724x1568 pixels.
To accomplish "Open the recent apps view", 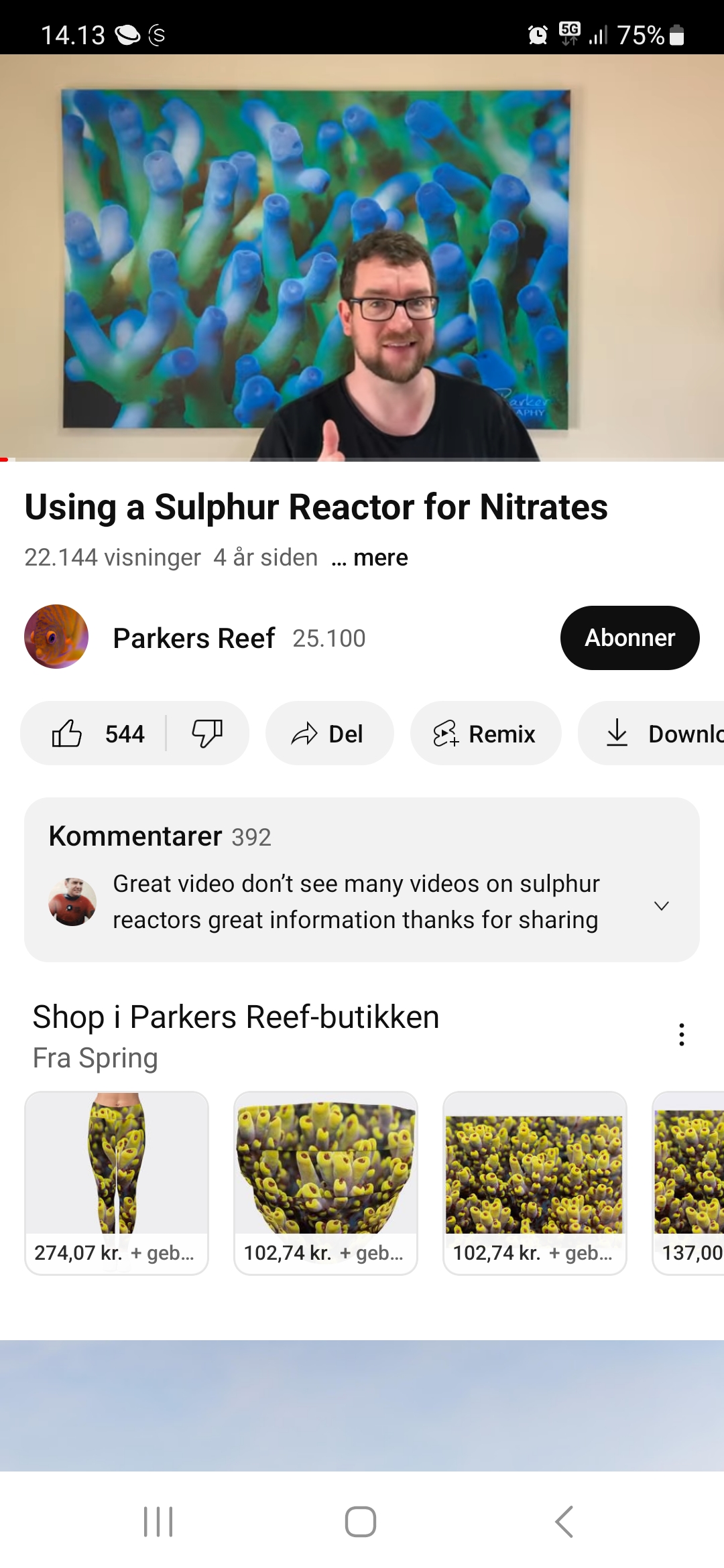I will (159, 1521).
